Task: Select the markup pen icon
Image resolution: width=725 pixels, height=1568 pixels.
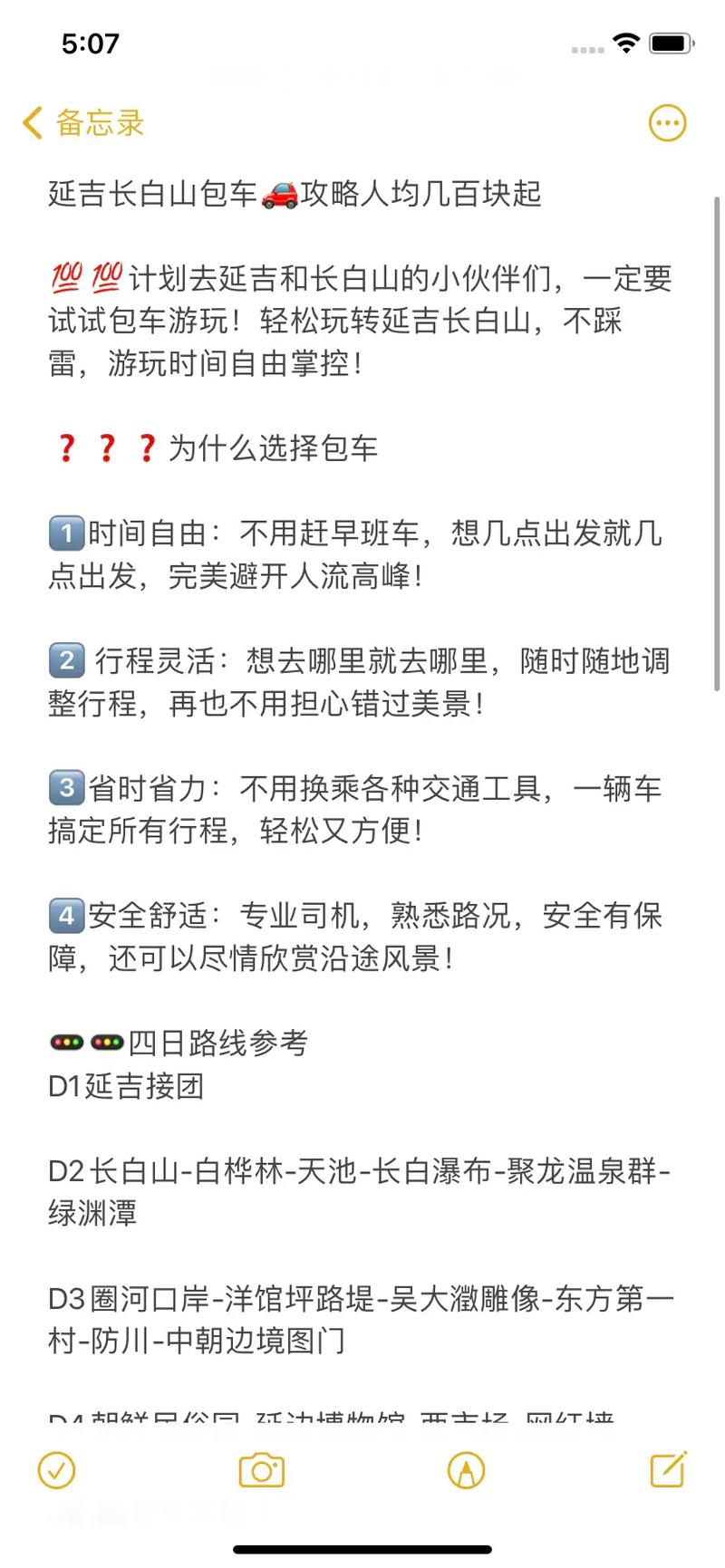Action: click(465, 1470)
